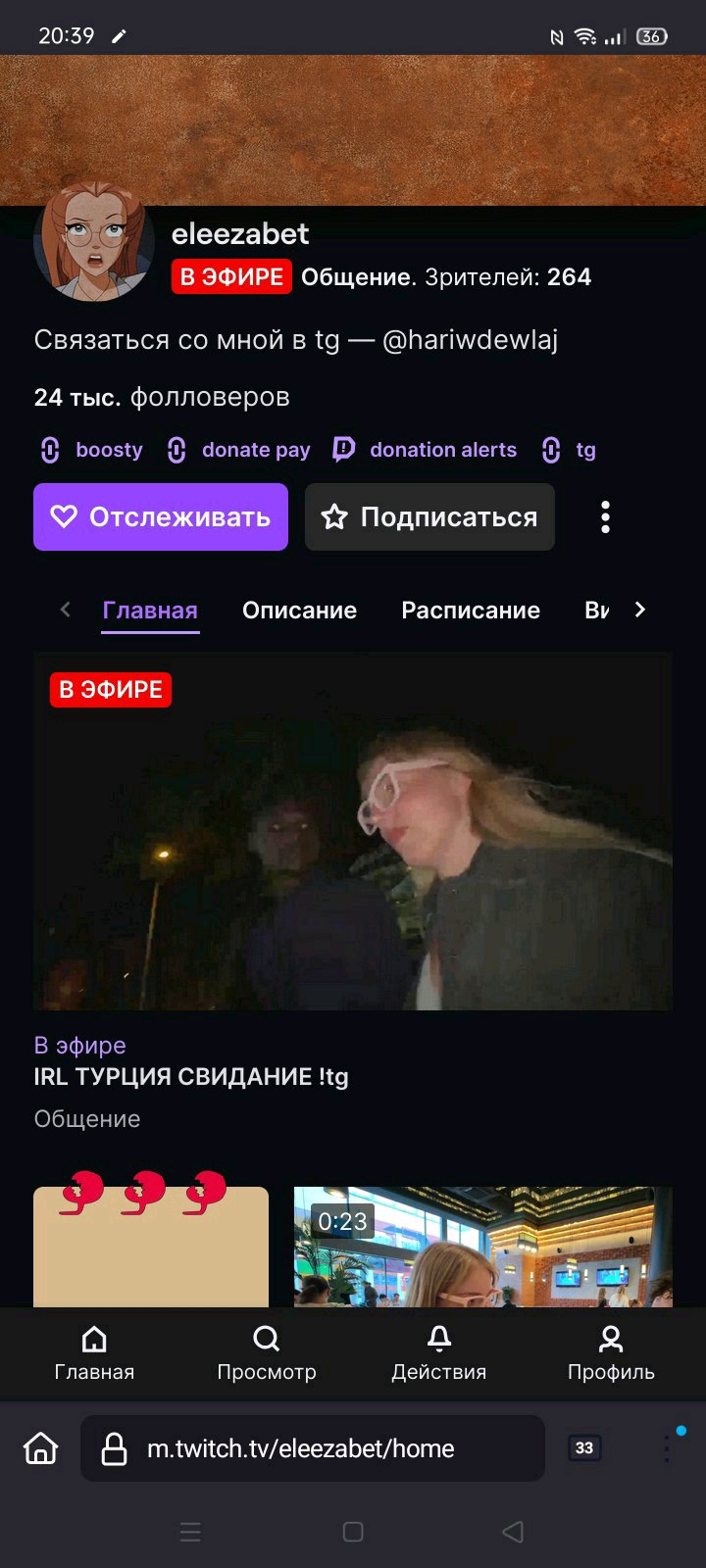
Task: Follow eleezabet with the Отслеживать button
Action: click(x=161, y=516)
